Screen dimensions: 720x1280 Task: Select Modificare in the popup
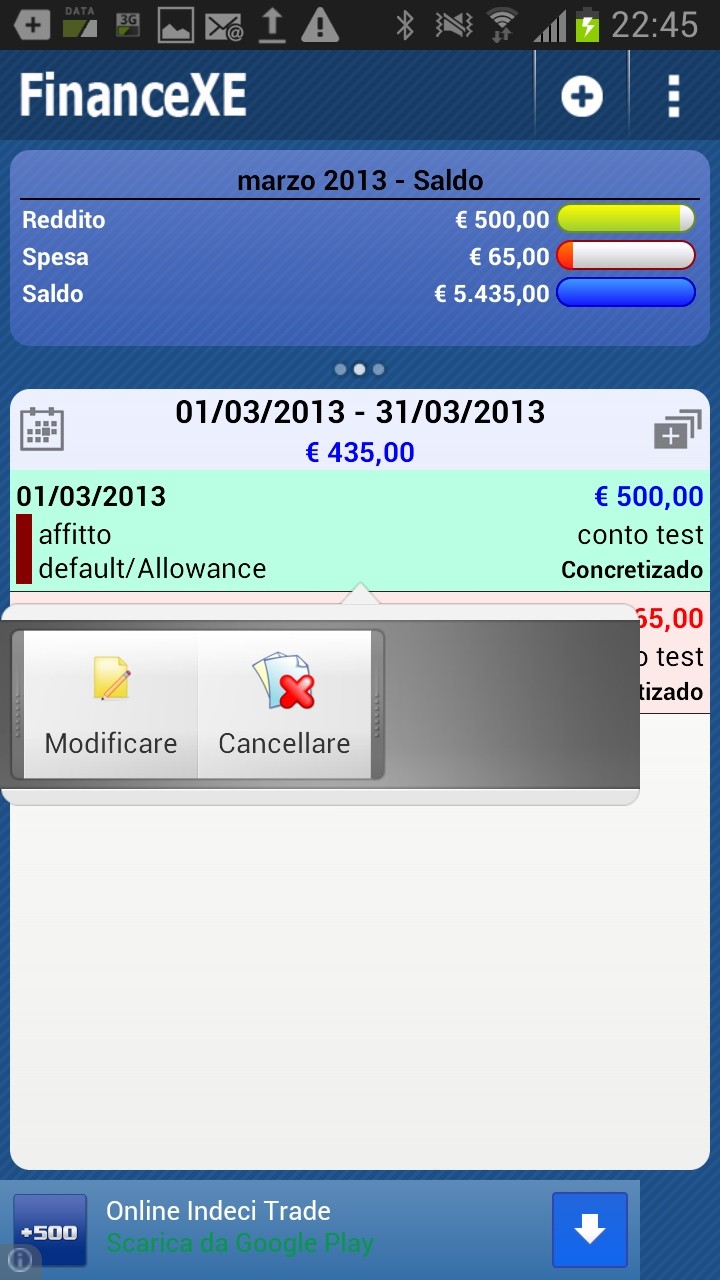[x=111, y=704]
